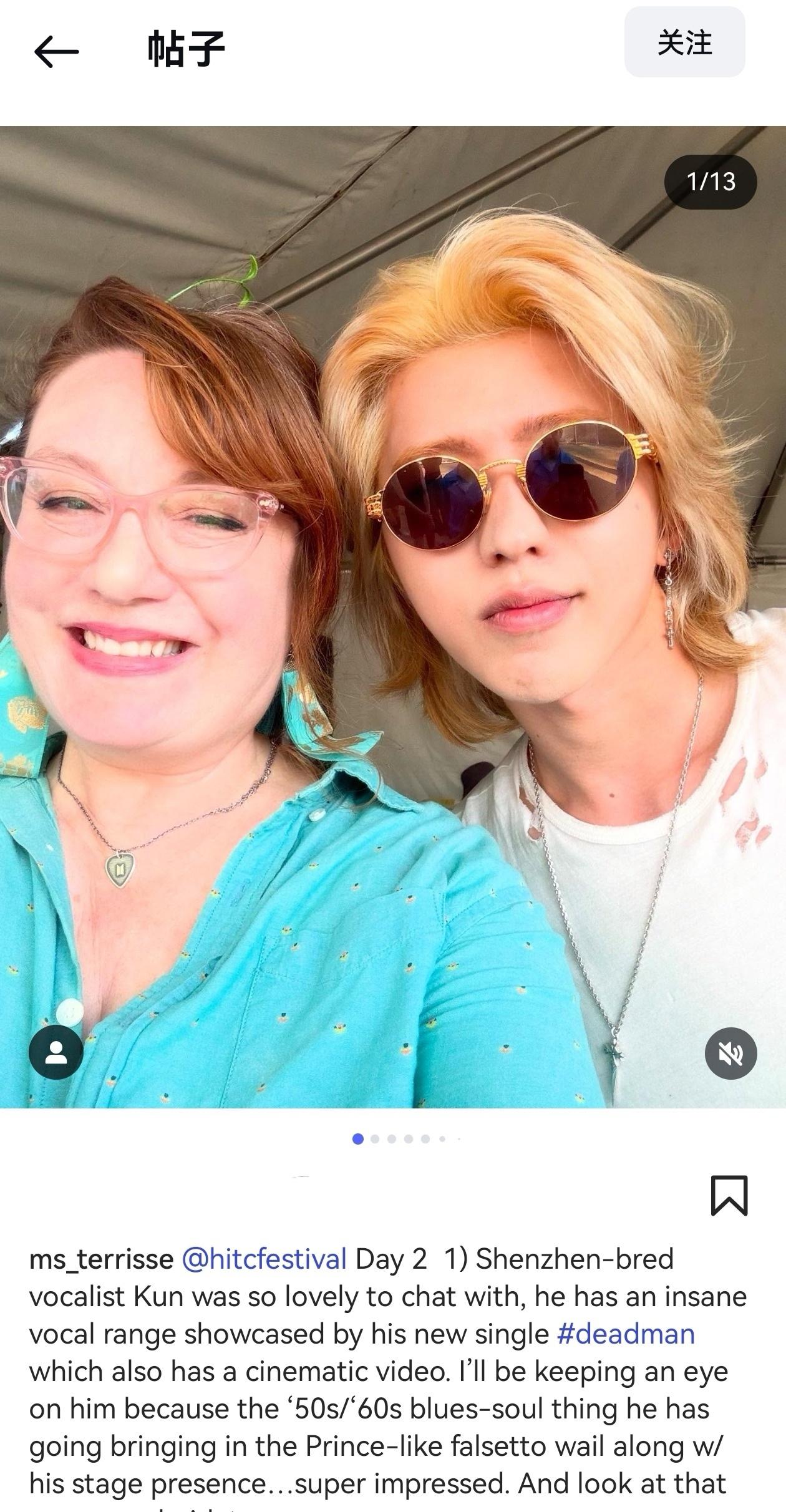
Task: Open the @hitcfestival mention
Action: click(264, 1259)
